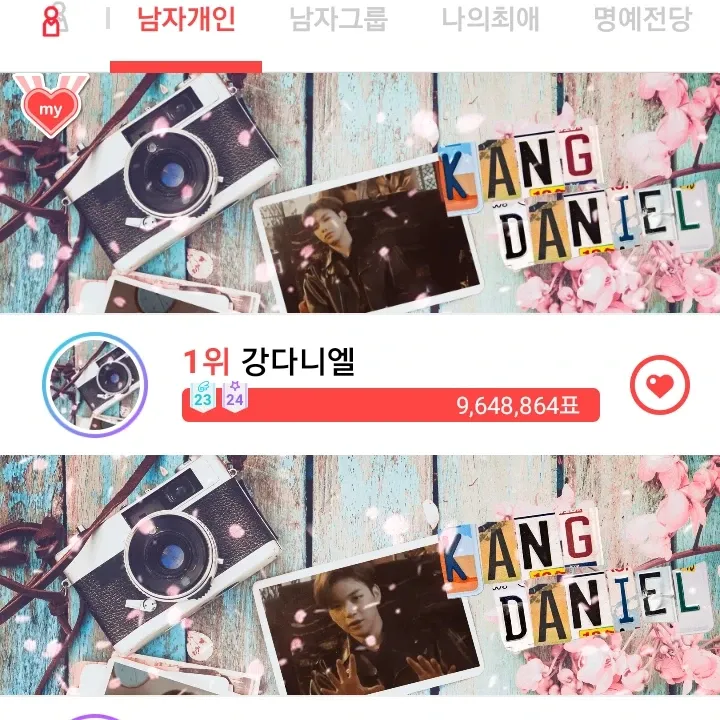Open the top Kang Daniel banner

pos(360,195)
